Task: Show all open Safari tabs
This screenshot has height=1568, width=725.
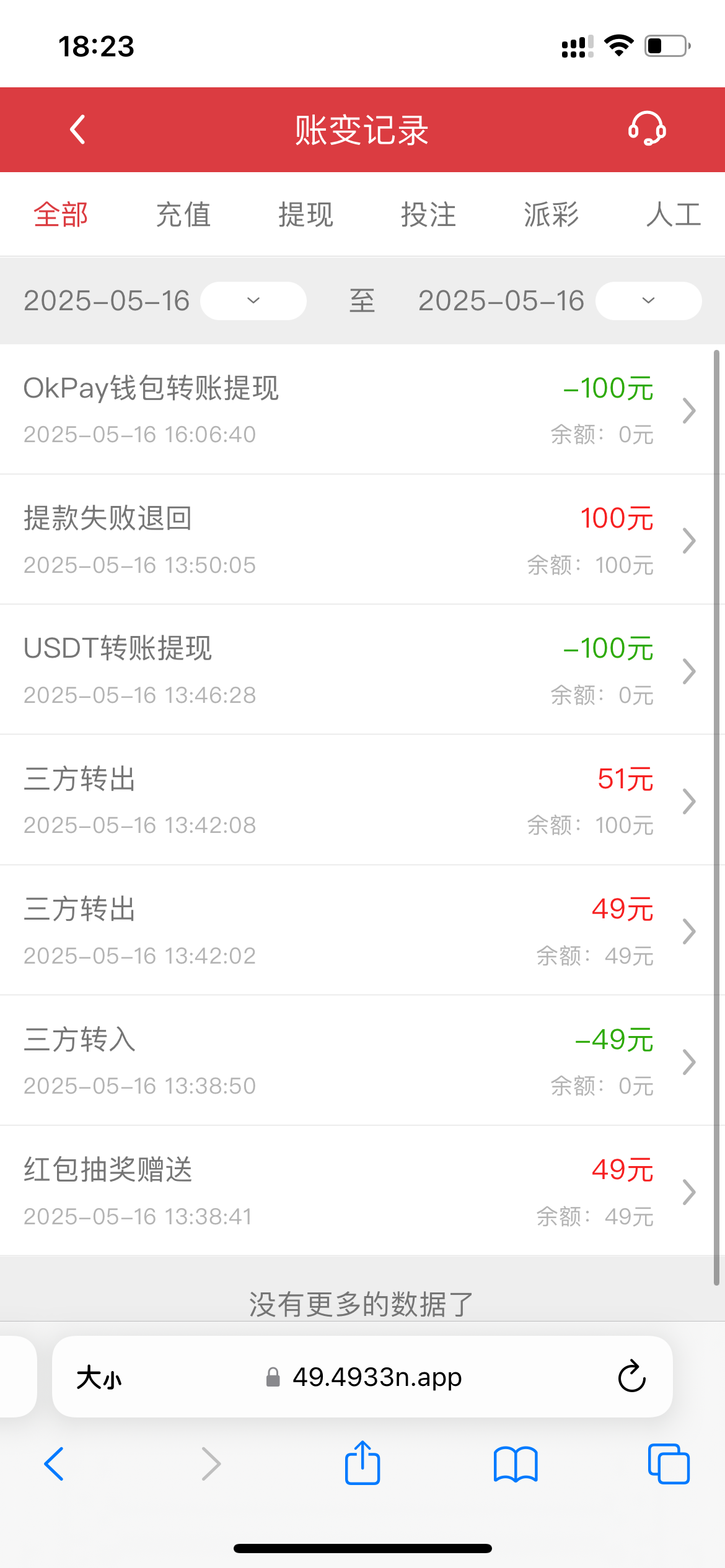Action: click(669, 1464)
